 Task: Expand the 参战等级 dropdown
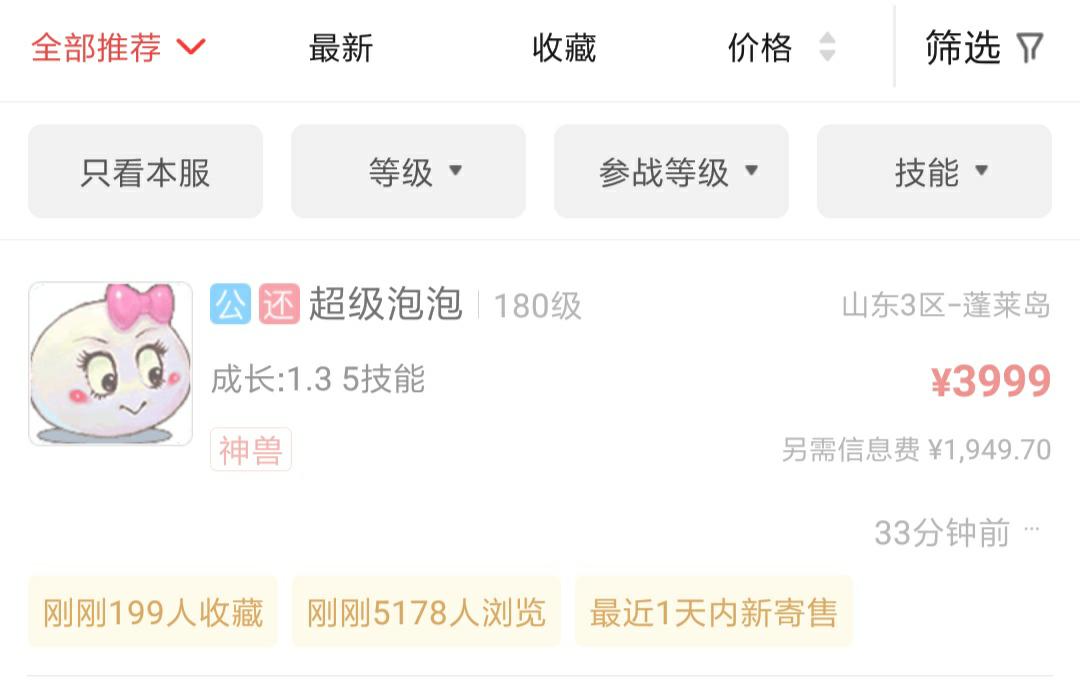pyautogui.click(x=671, y=172)
